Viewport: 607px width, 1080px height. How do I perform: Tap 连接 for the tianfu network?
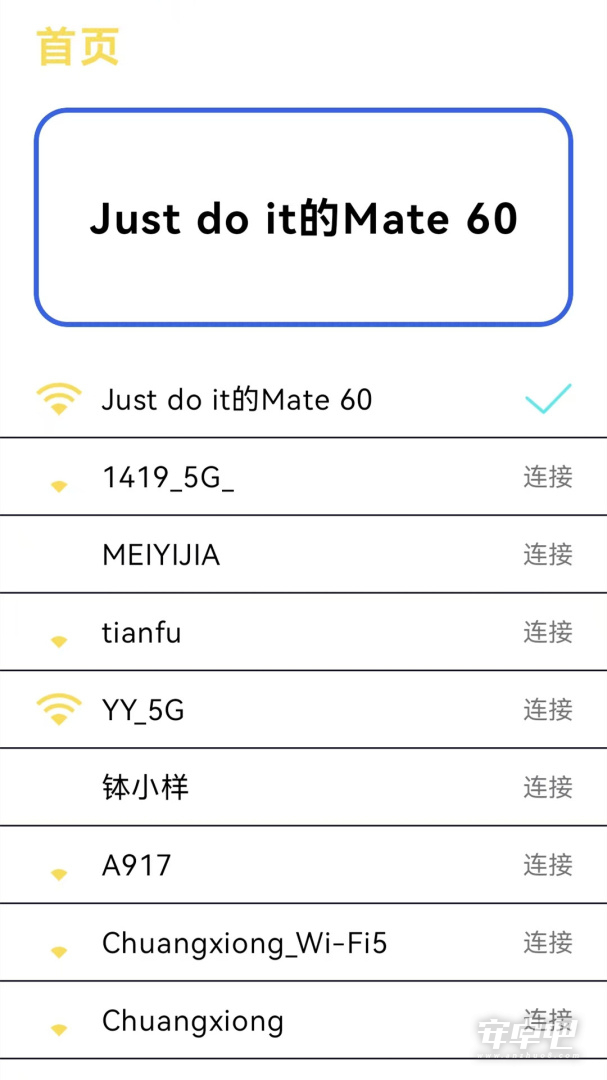(x=548, y=632)
